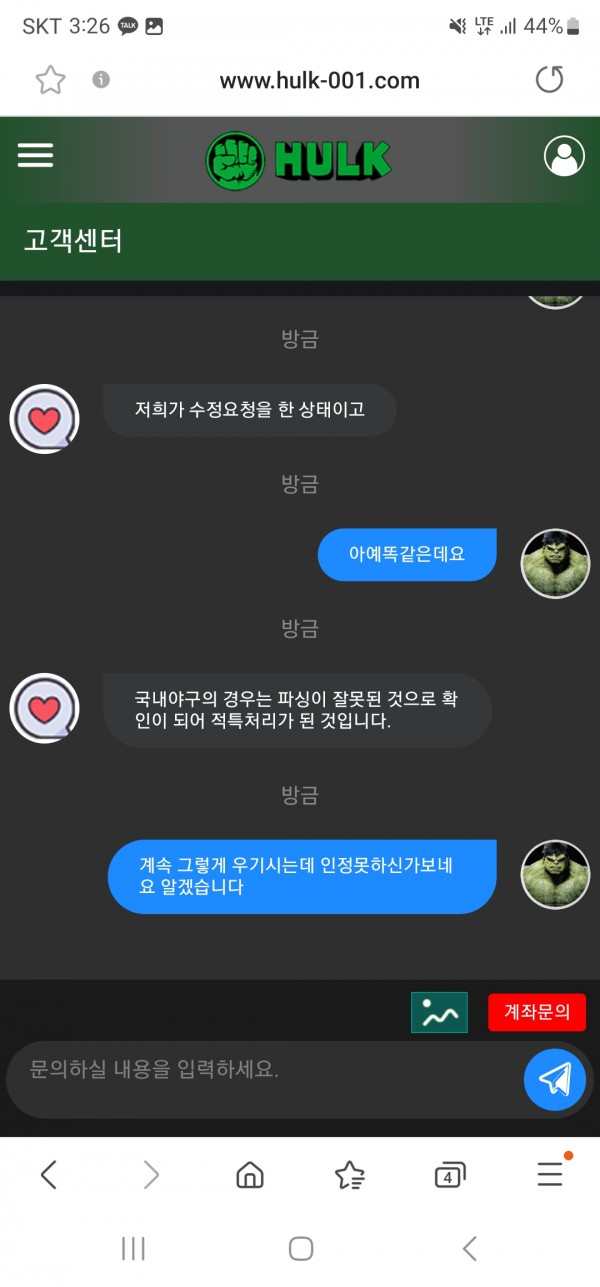Go to the phone's home screen
This screenshot has height=1287, width=600.
point(300,1248)
